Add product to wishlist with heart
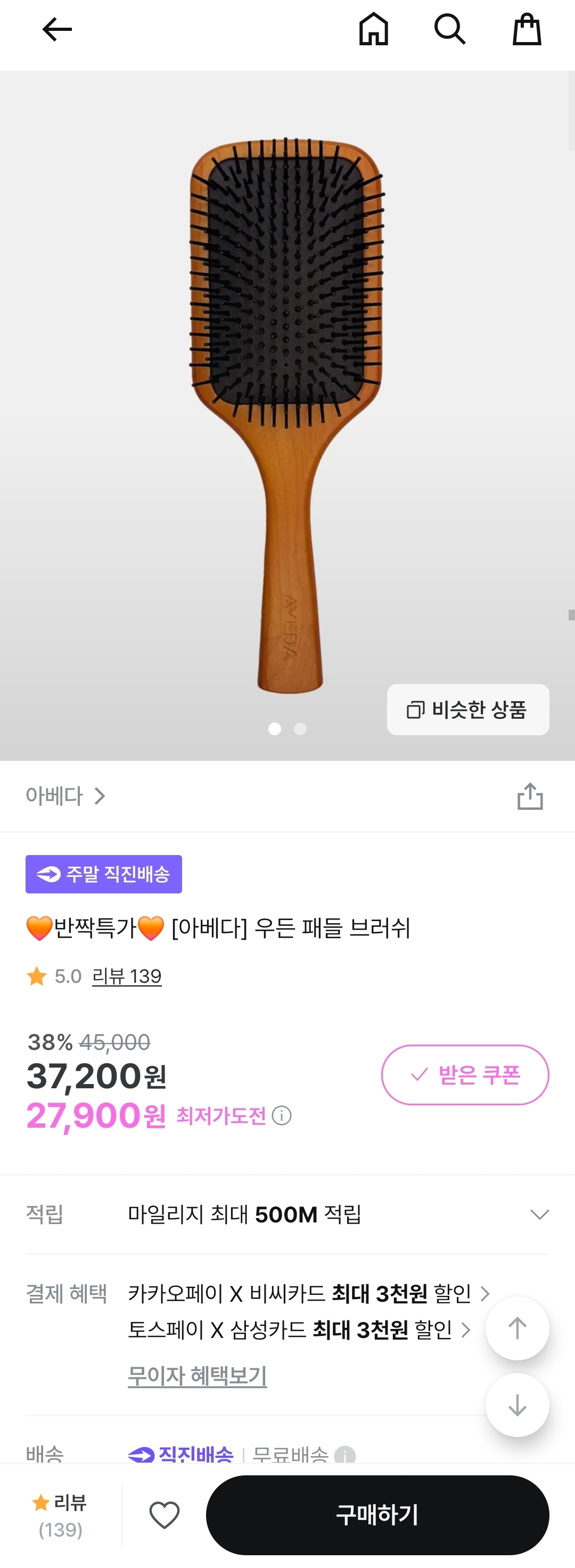This screenshot has width=575, height=1568. [165, 1515]
